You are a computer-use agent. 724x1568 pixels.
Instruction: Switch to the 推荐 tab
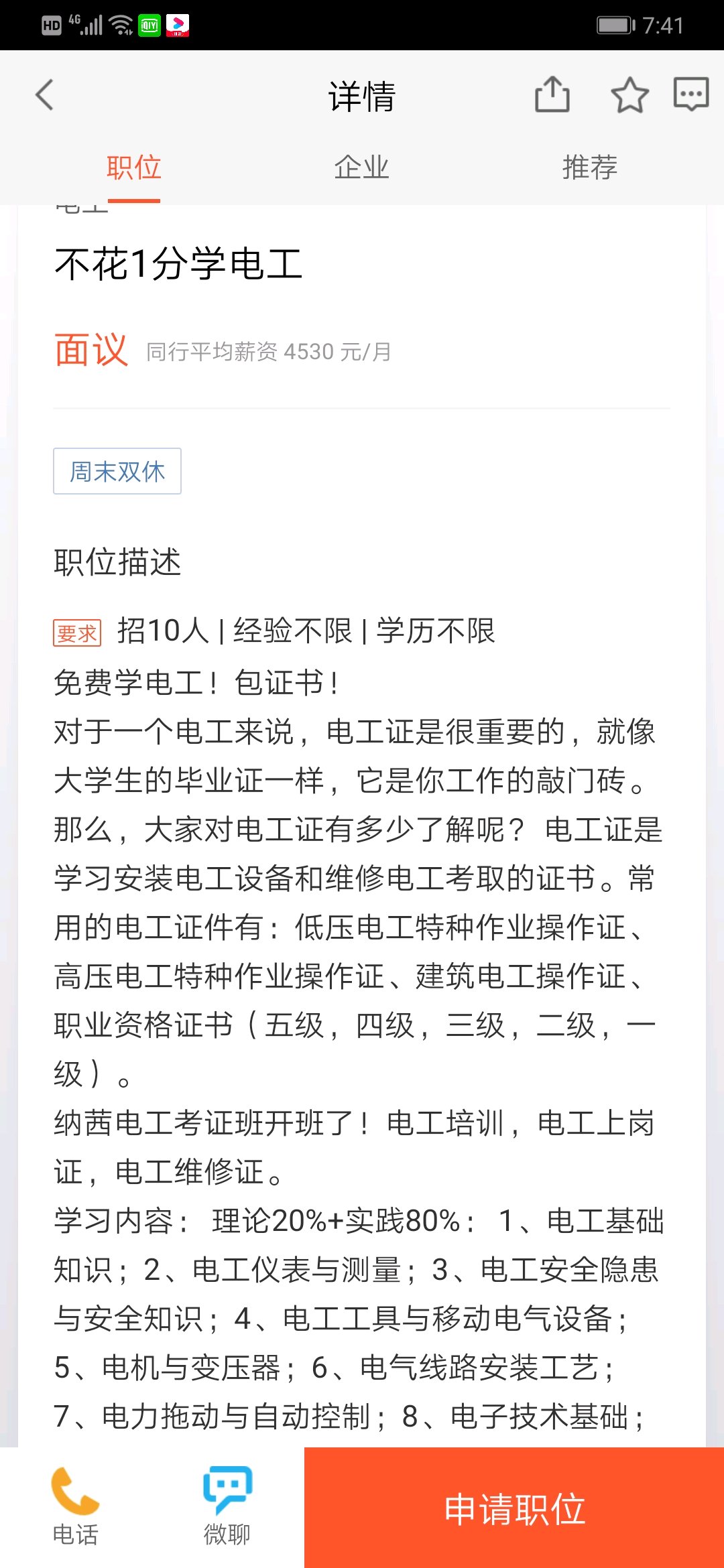(x=590, y=168)
